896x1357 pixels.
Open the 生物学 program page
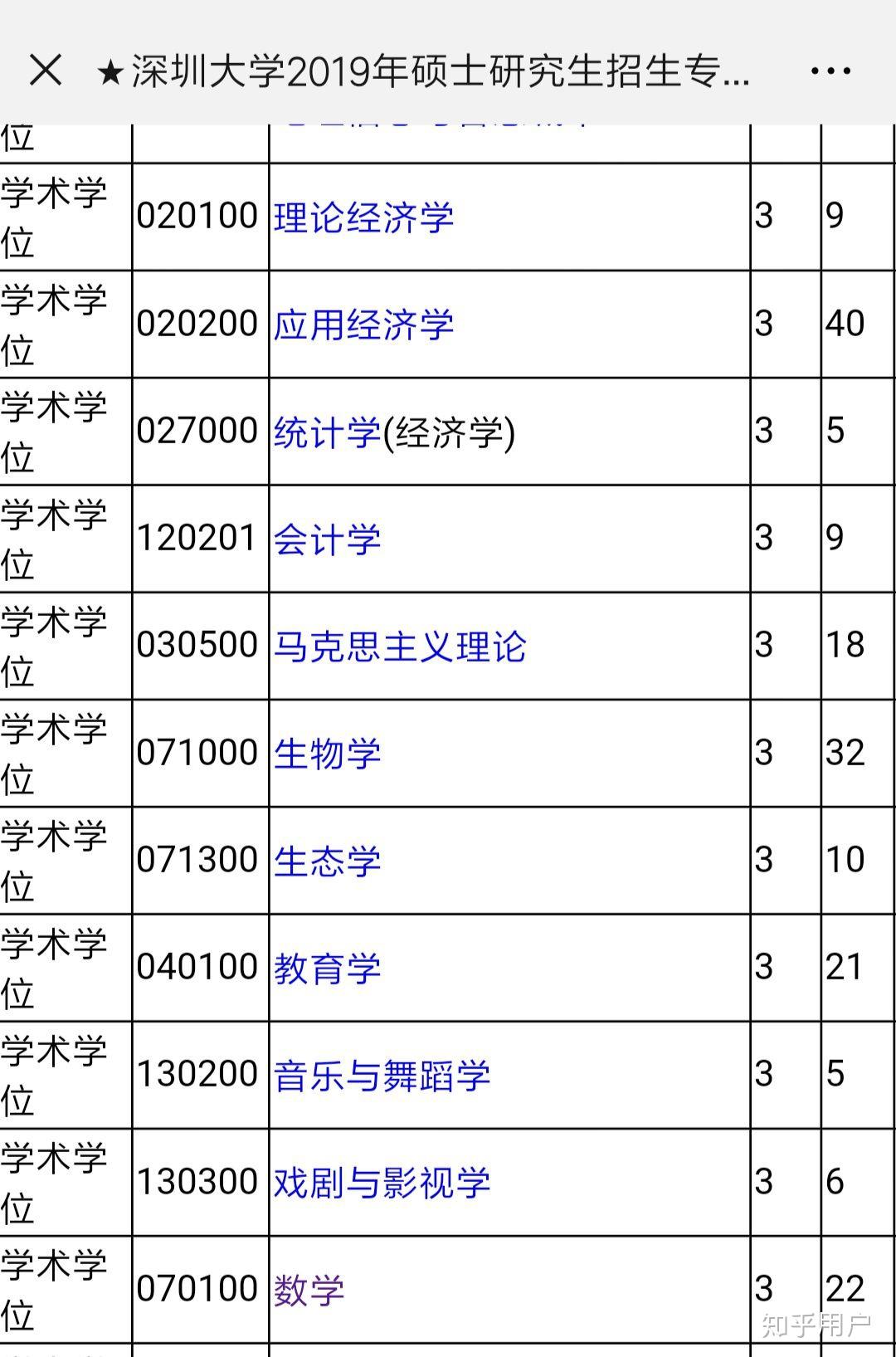[328, 752]
